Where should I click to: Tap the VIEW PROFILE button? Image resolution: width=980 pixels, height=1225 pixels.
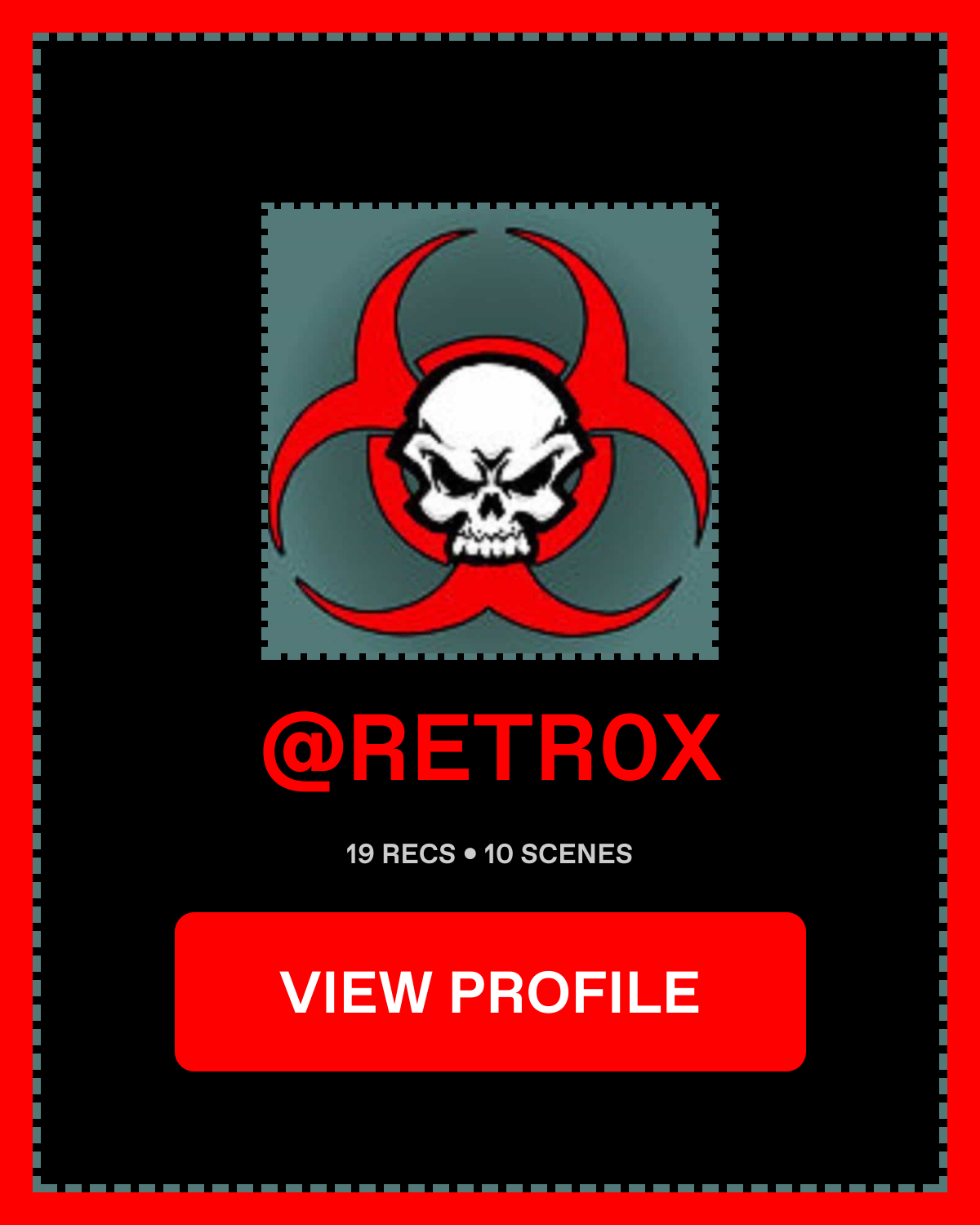[490, 991]
